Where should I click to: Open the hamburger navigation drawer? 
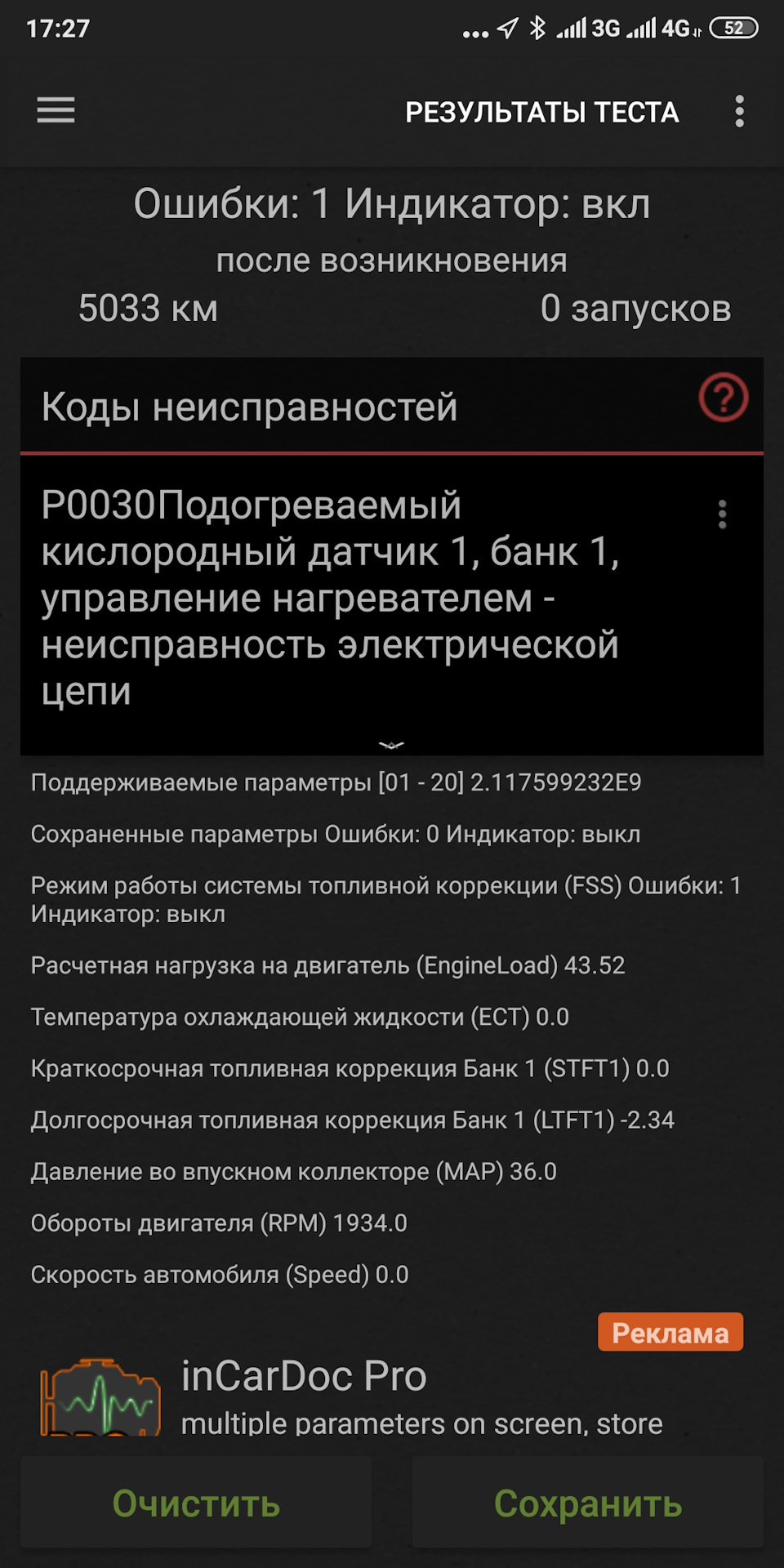pyautogui.click(x=56, y=110)
